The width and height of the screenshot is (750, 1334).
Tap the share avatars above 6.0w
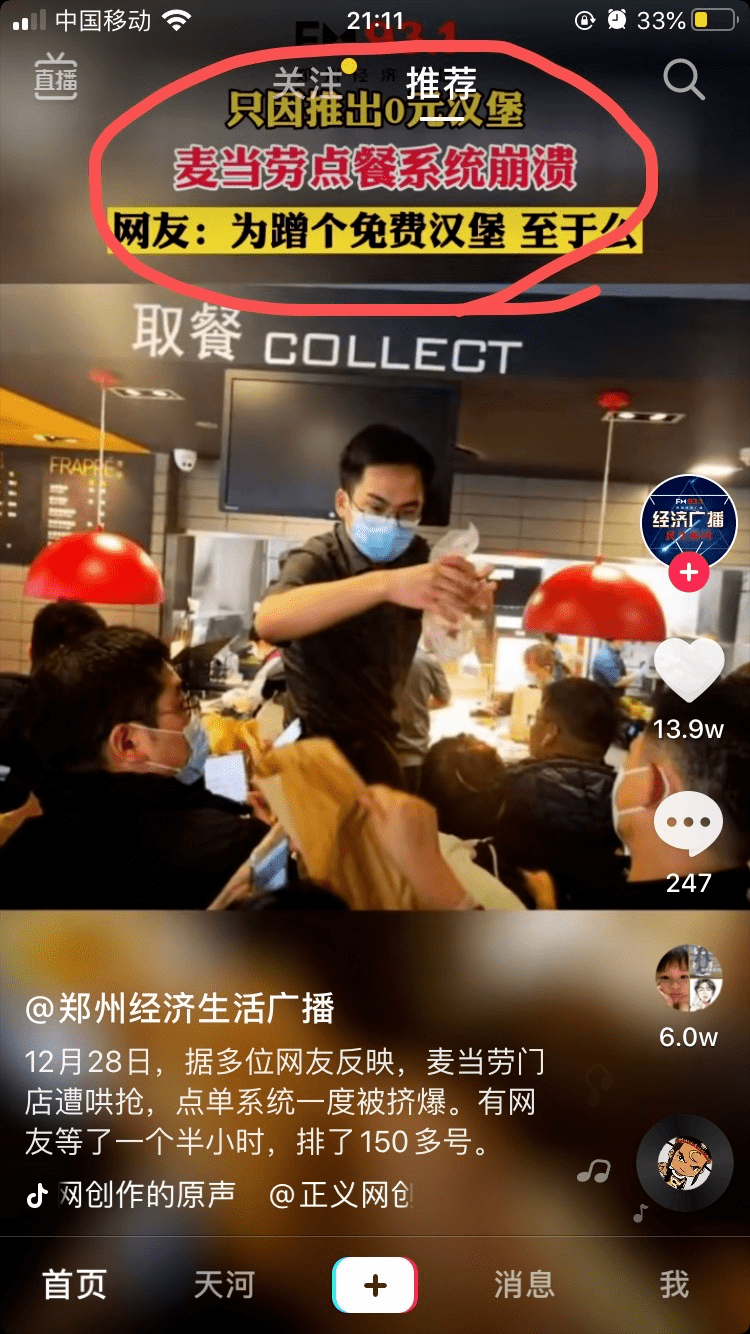tap(688, 979)
